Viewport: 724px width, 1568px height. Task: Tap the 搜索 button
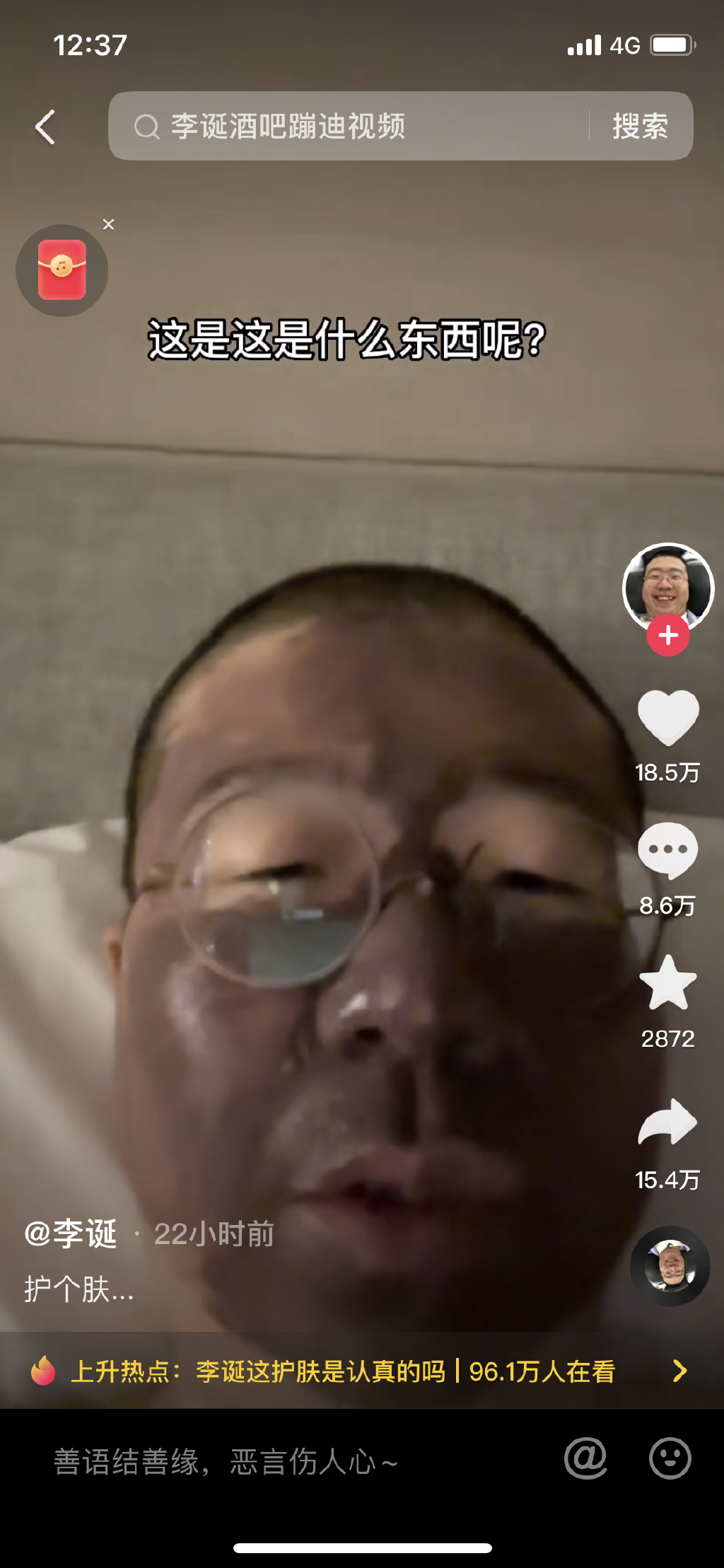[x=640, y=127]
